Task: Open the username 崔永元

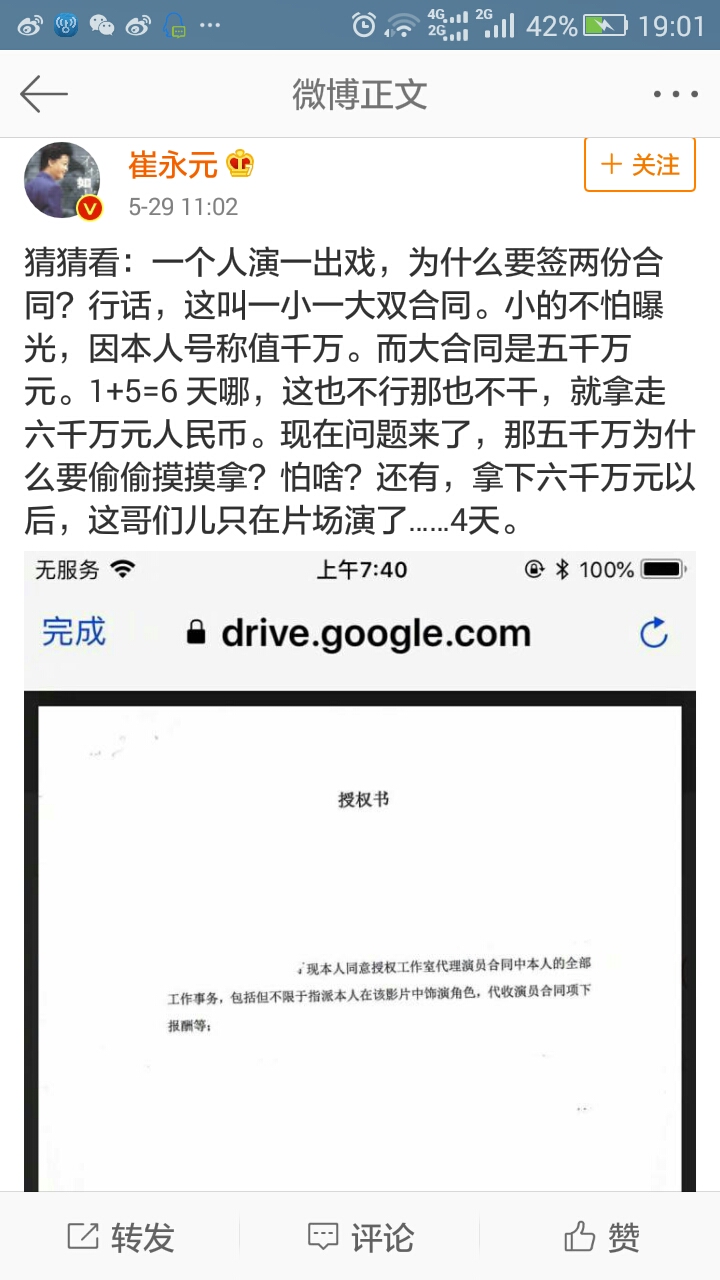Action: click(173, 164)
